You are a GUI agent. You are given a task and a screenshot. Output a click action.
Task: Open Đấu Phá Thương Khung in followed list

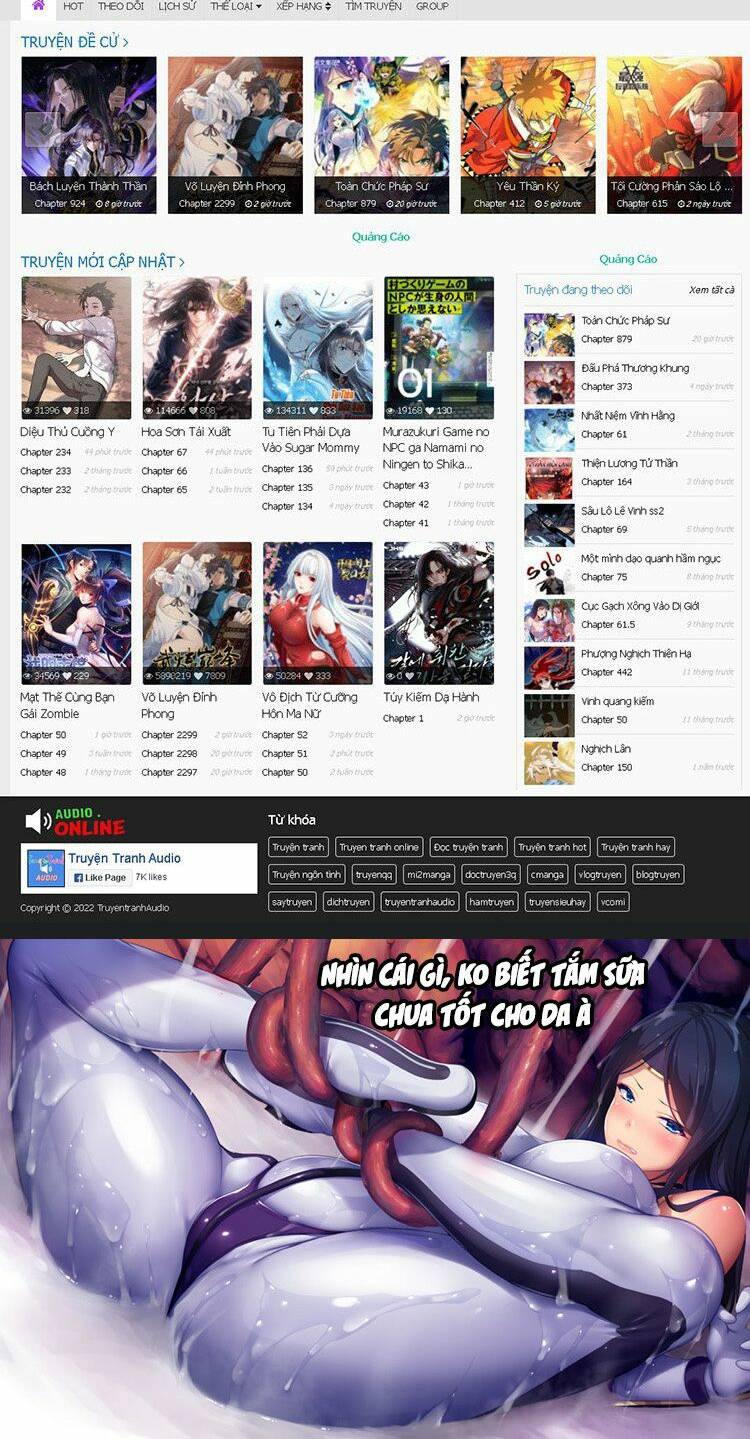pos(635,368)
